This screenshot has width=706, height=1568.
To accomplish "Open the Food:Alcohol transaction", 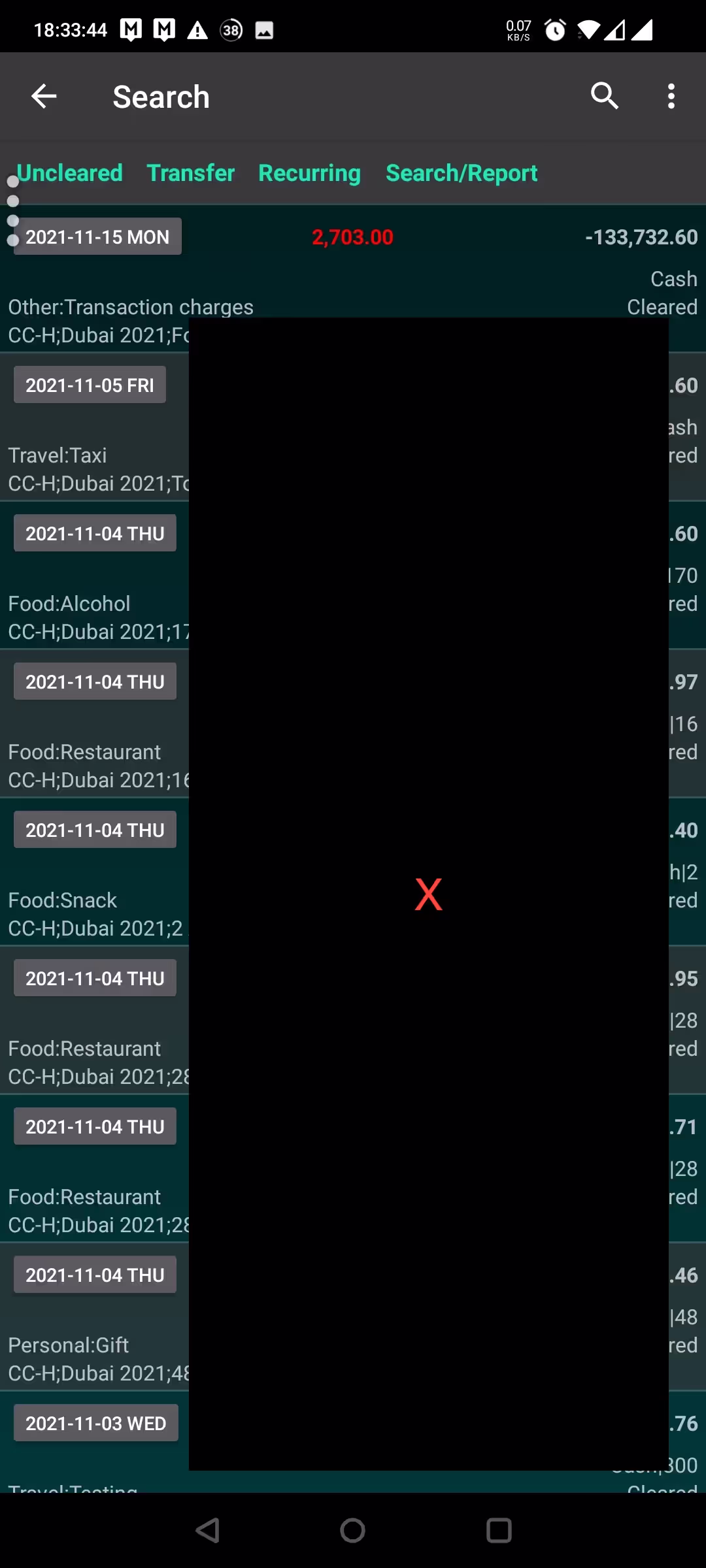I will tap(92, 604).
